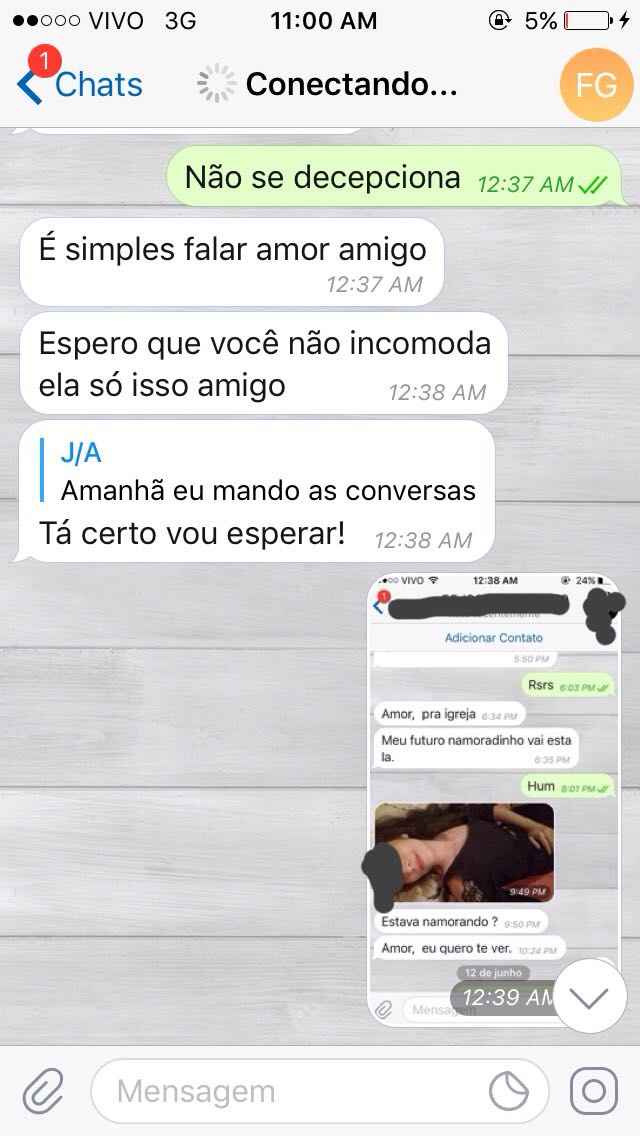The width and height of the screenshot is (640, 1136).
Task: Open the shared screenshot image
Action: coord(490,790)
